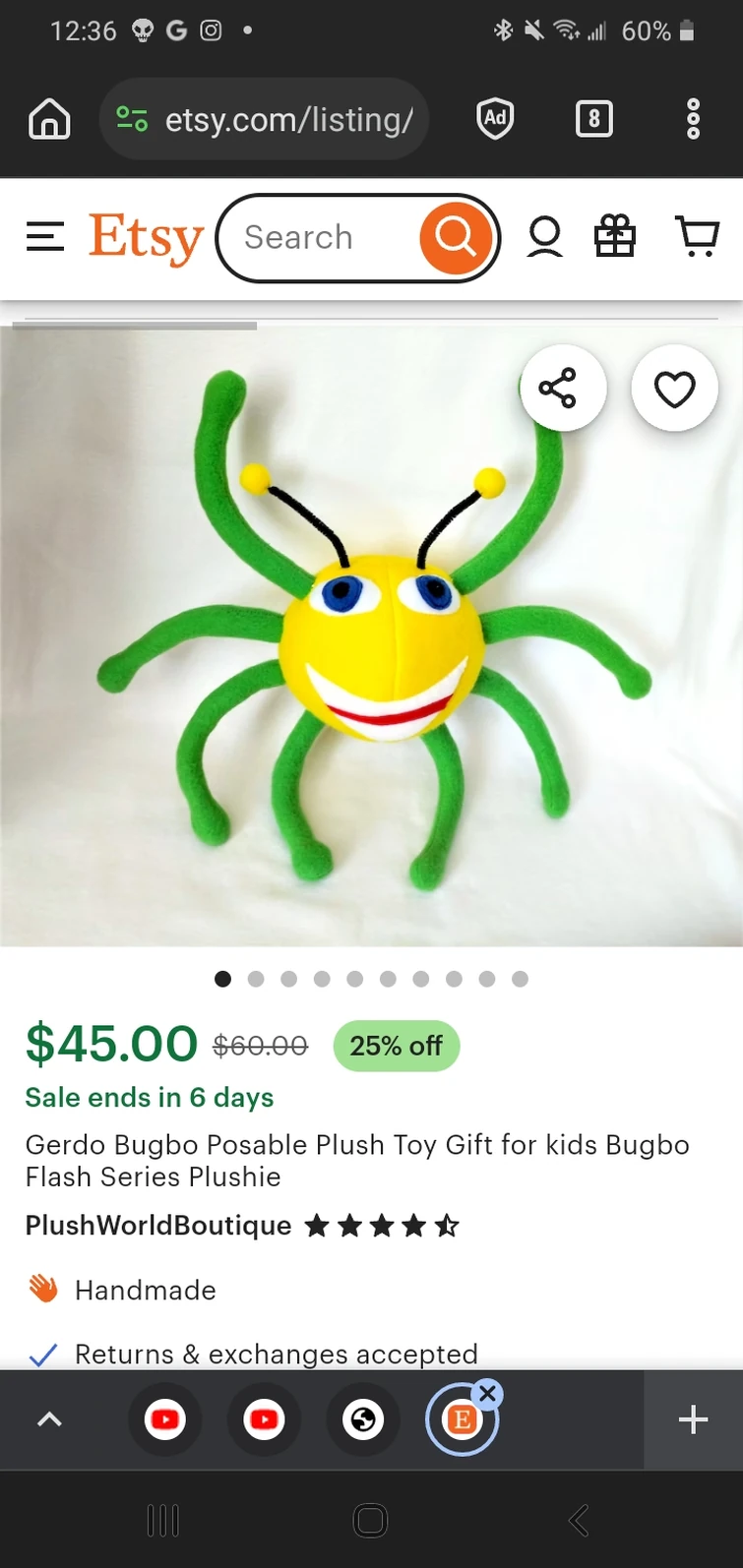Go to the browser home page

pos(49,119)
